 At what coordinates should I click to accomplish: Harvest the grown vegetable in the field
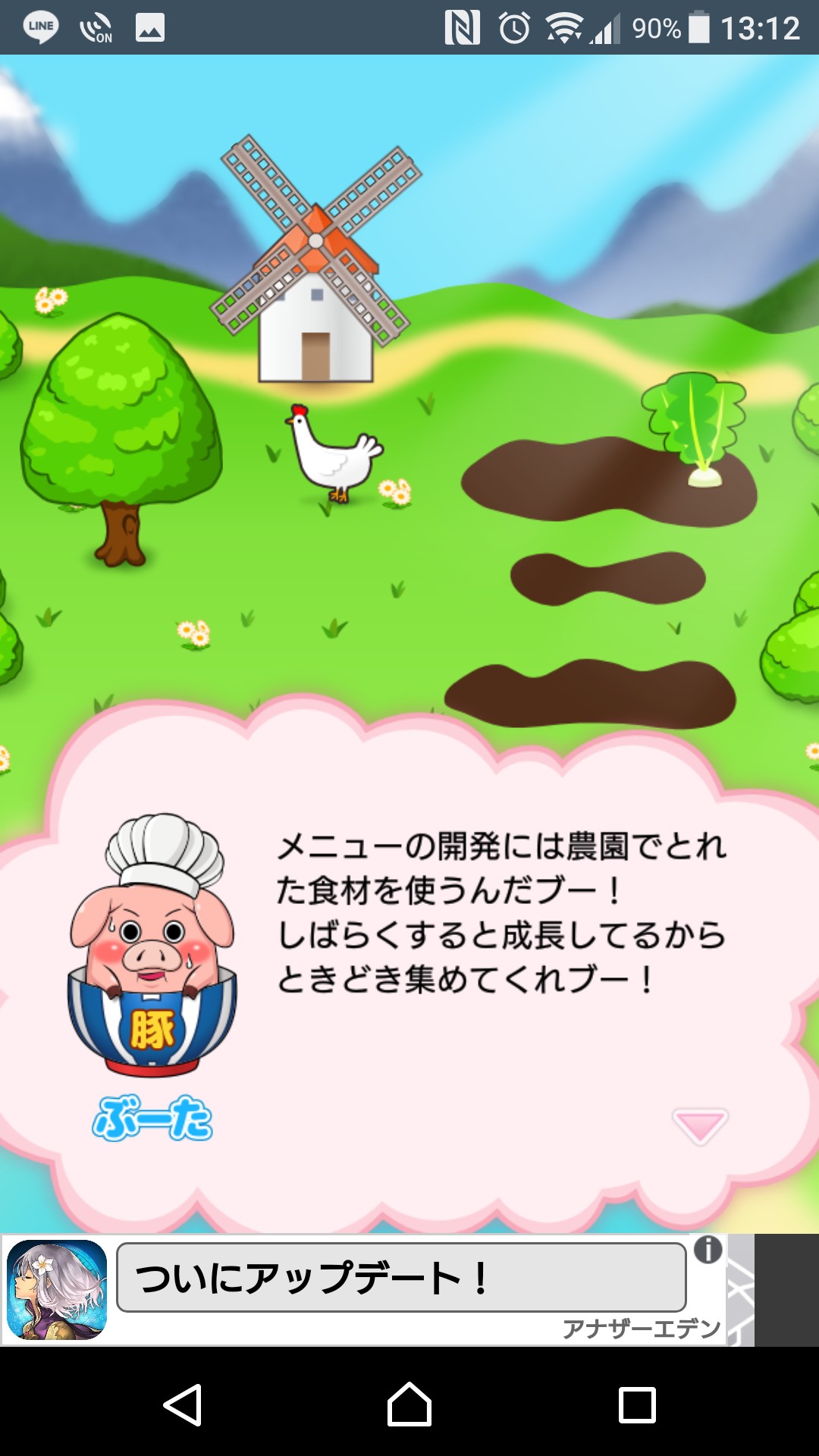click(696, 428)
